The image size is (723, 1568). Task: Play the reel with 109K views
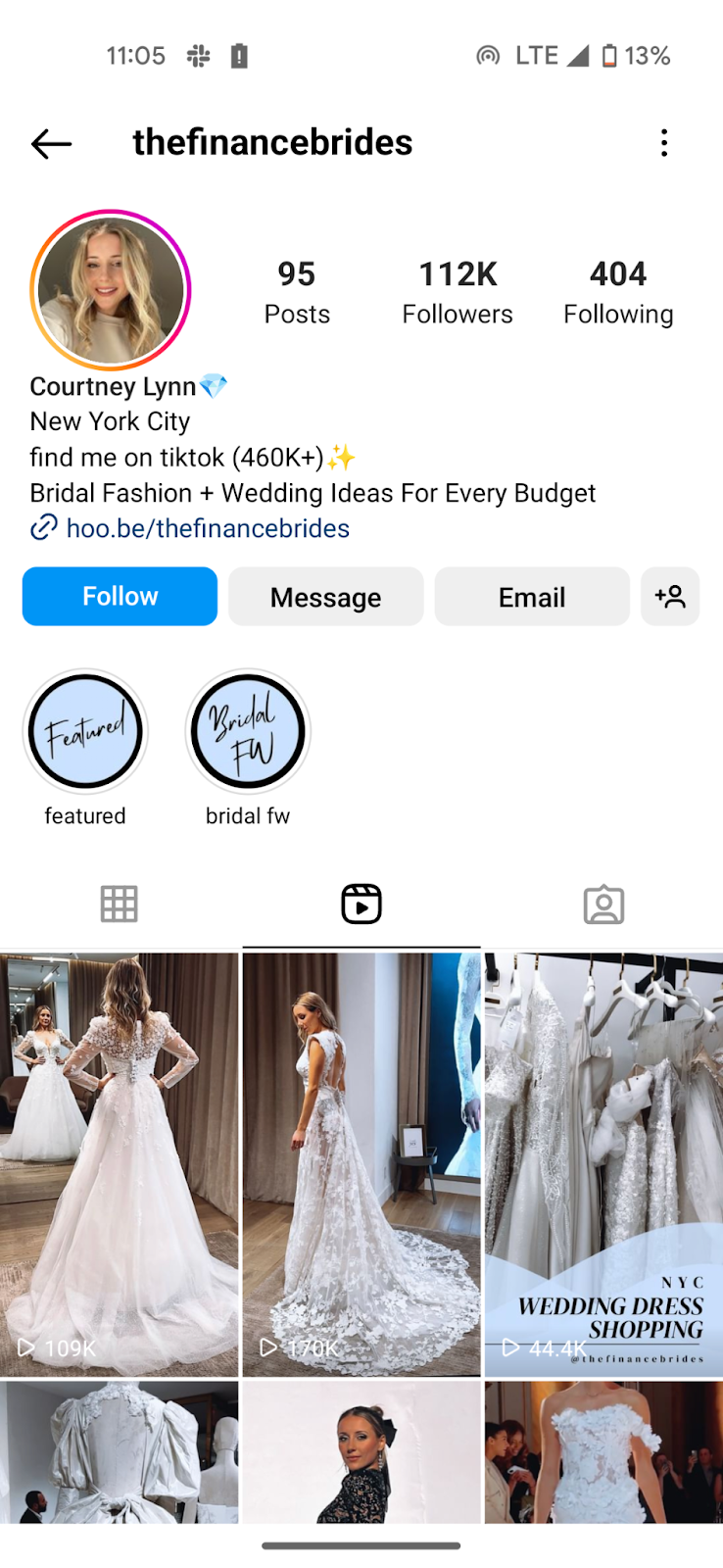click(119, 1164)
